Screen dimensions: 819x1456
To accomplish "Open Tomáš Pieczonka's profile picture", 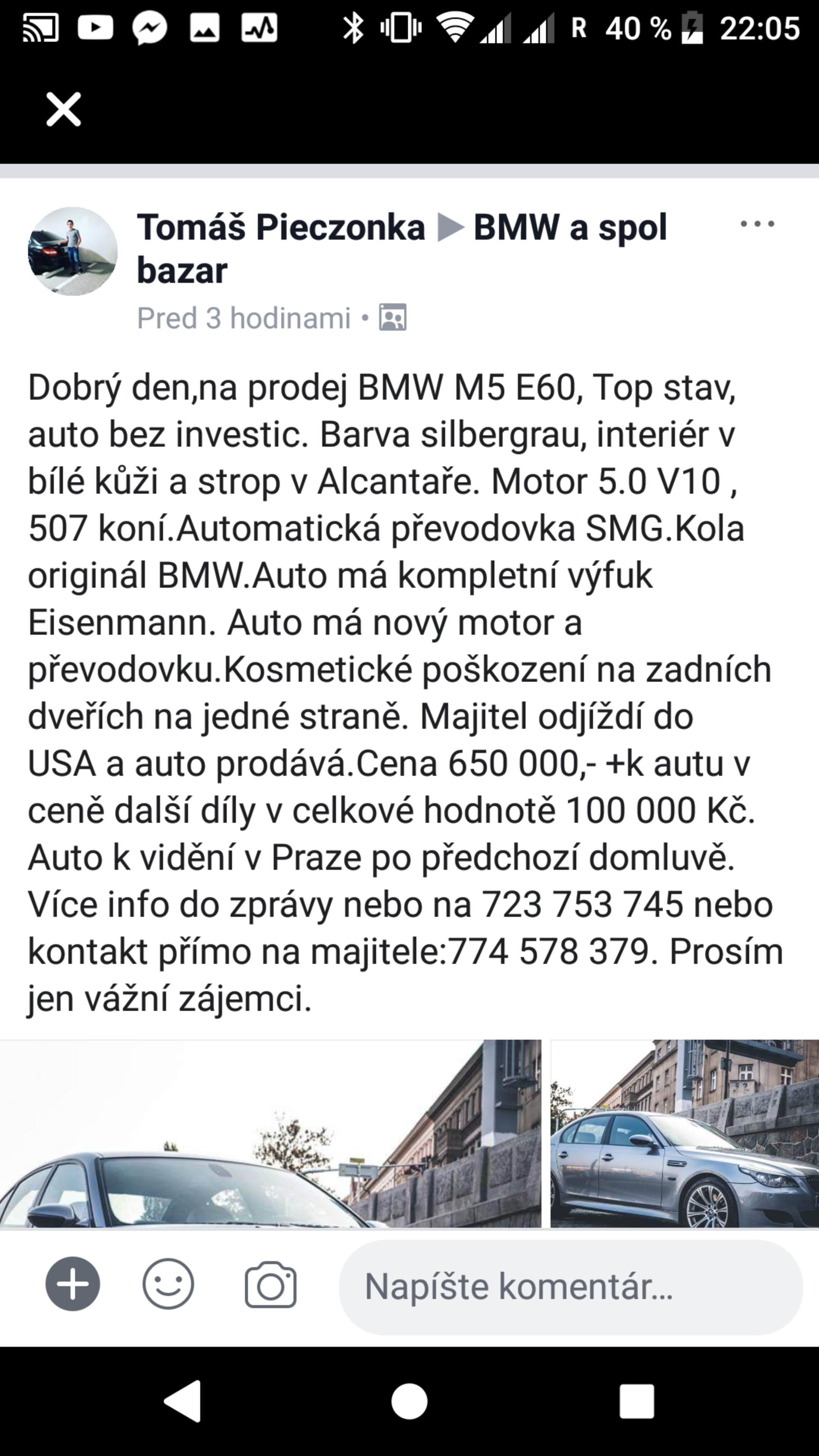I will point(73,251).
